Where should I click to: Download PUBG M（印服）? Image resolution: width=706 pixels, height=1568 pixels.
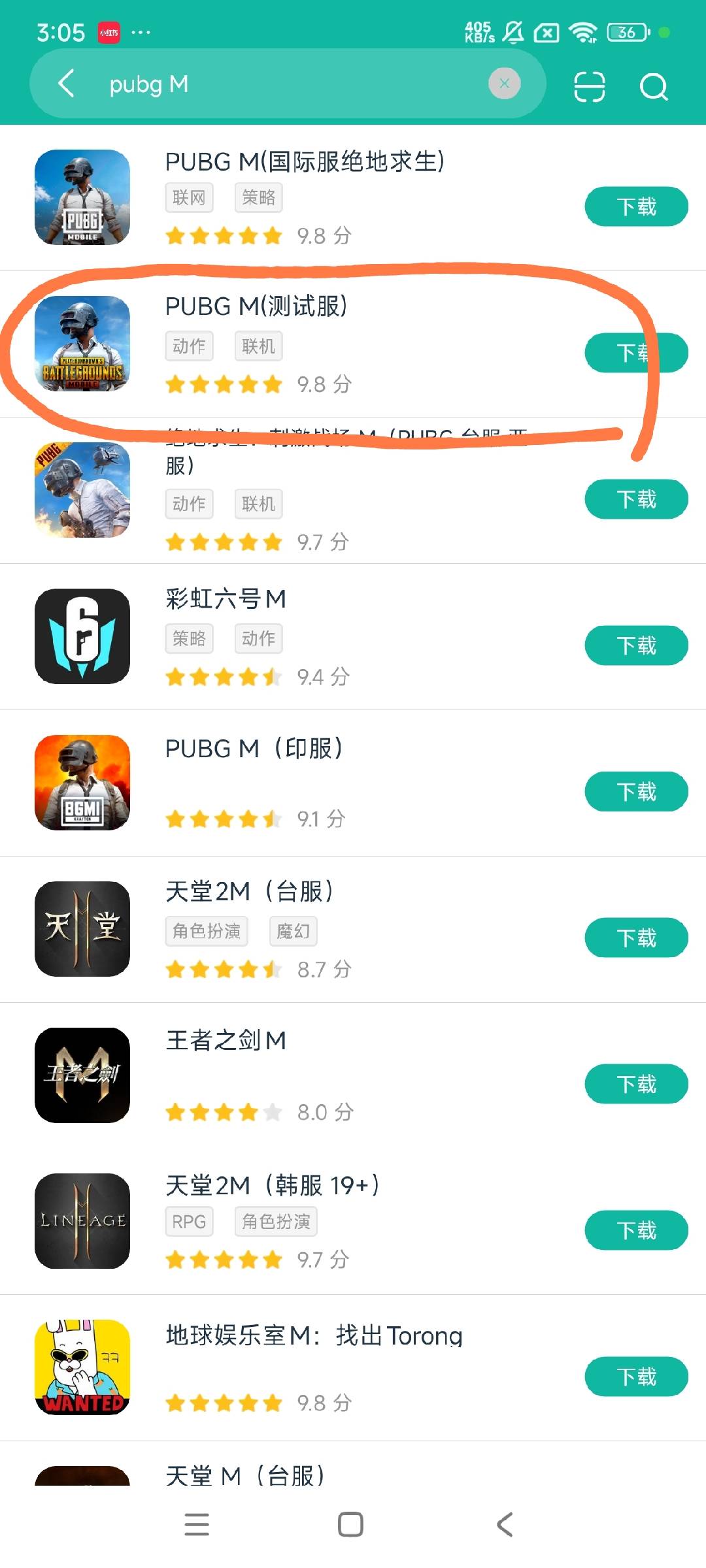tap(635, 792)
